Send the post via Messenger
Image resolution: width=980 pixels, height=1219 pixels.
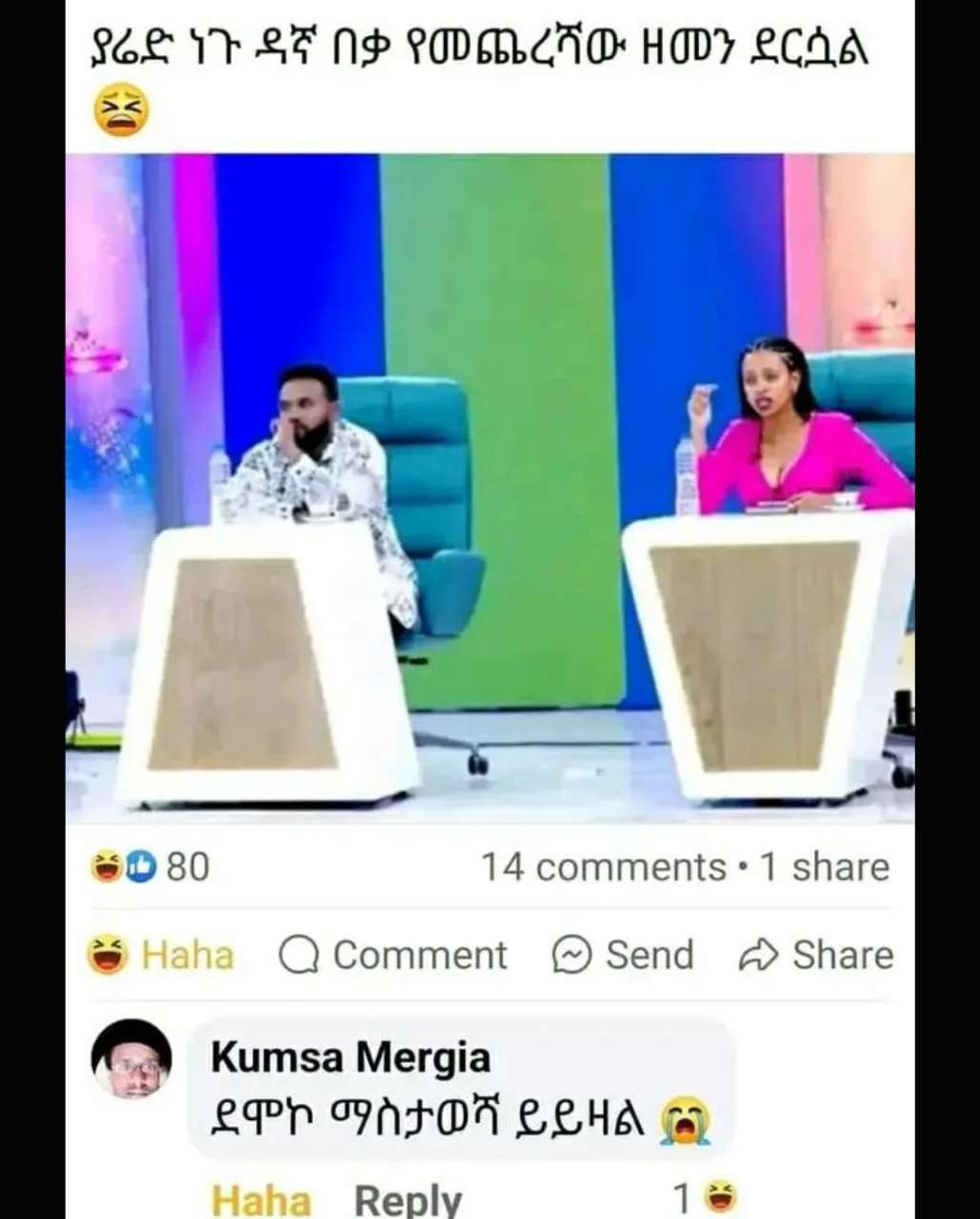(623, 954)
